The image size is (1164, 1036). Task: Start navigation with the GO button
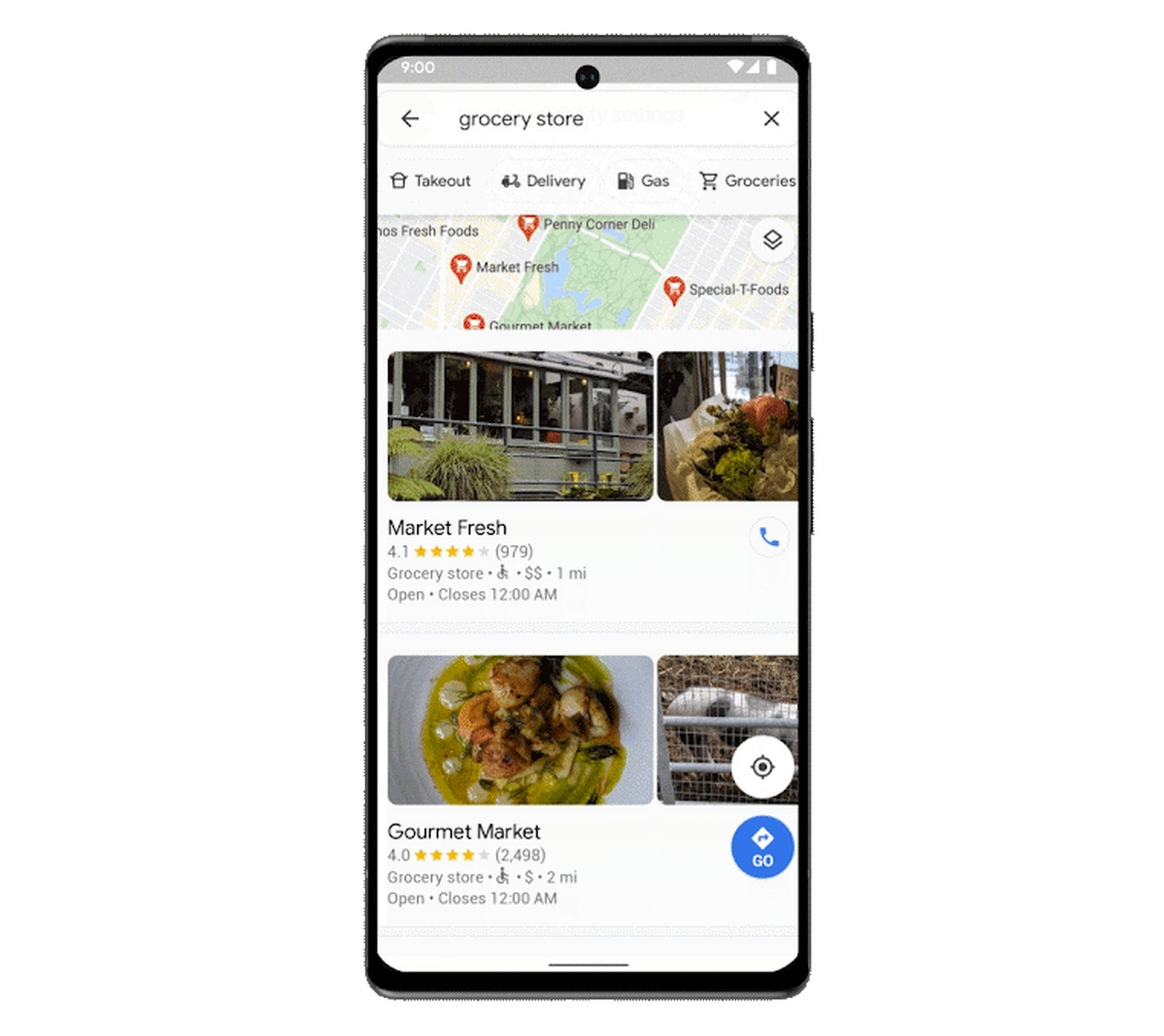(762, 847)
